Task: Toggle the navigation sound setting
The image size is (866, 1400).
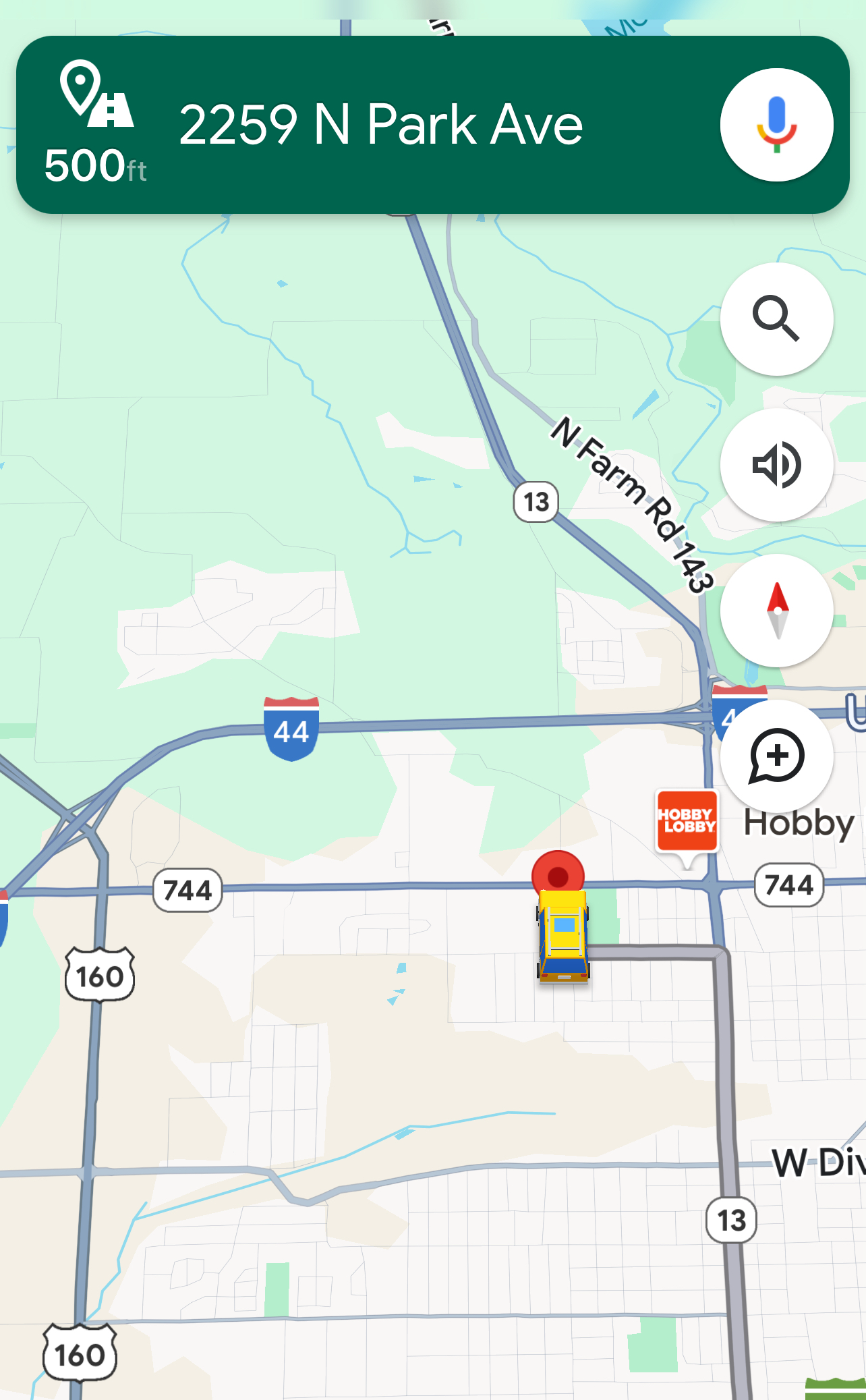Action: (x=776, y=465)
